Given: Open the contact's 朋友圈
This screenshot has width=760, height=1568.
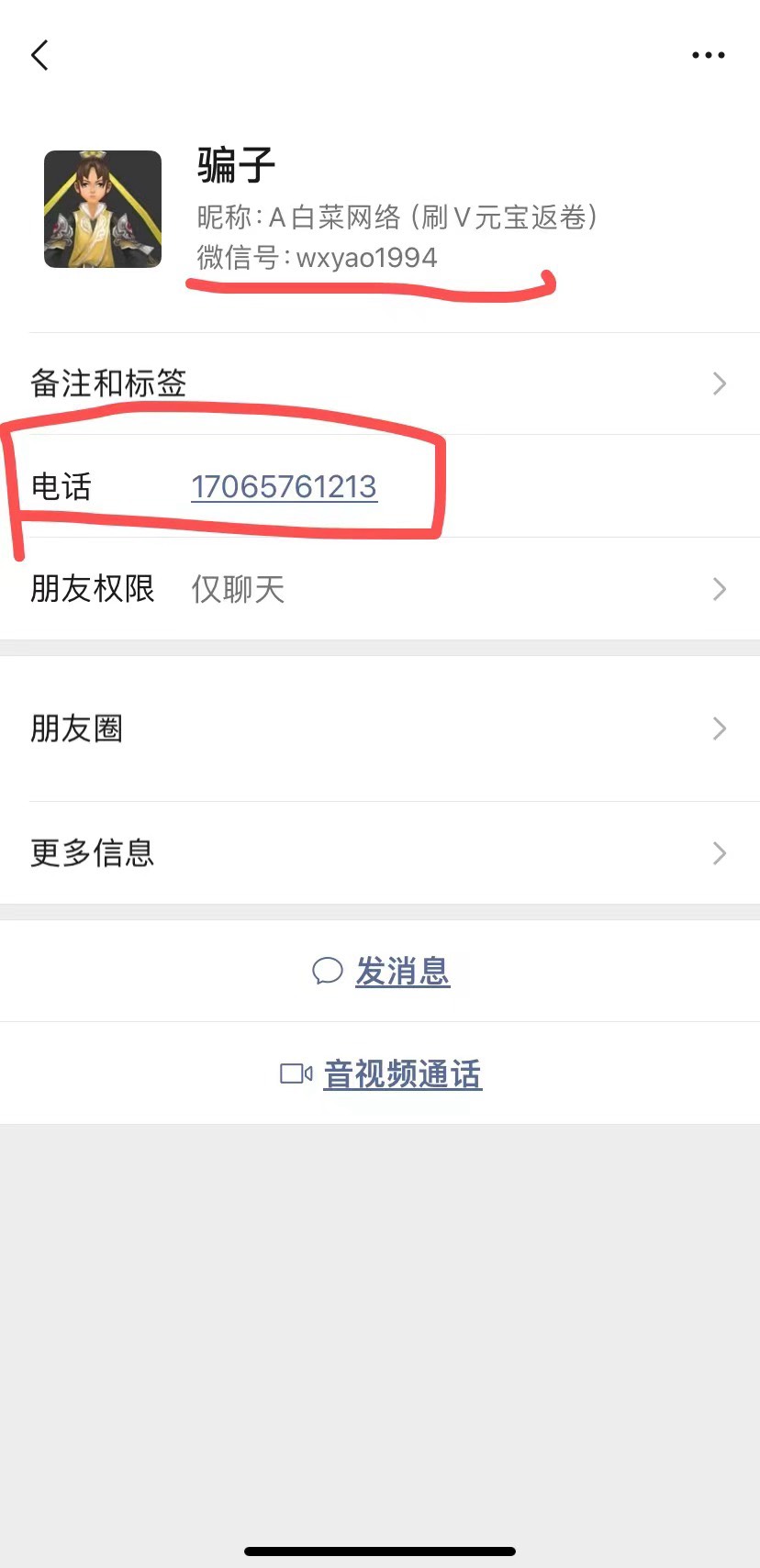Looking at the screenshot, I should click(x=380, y=728).
